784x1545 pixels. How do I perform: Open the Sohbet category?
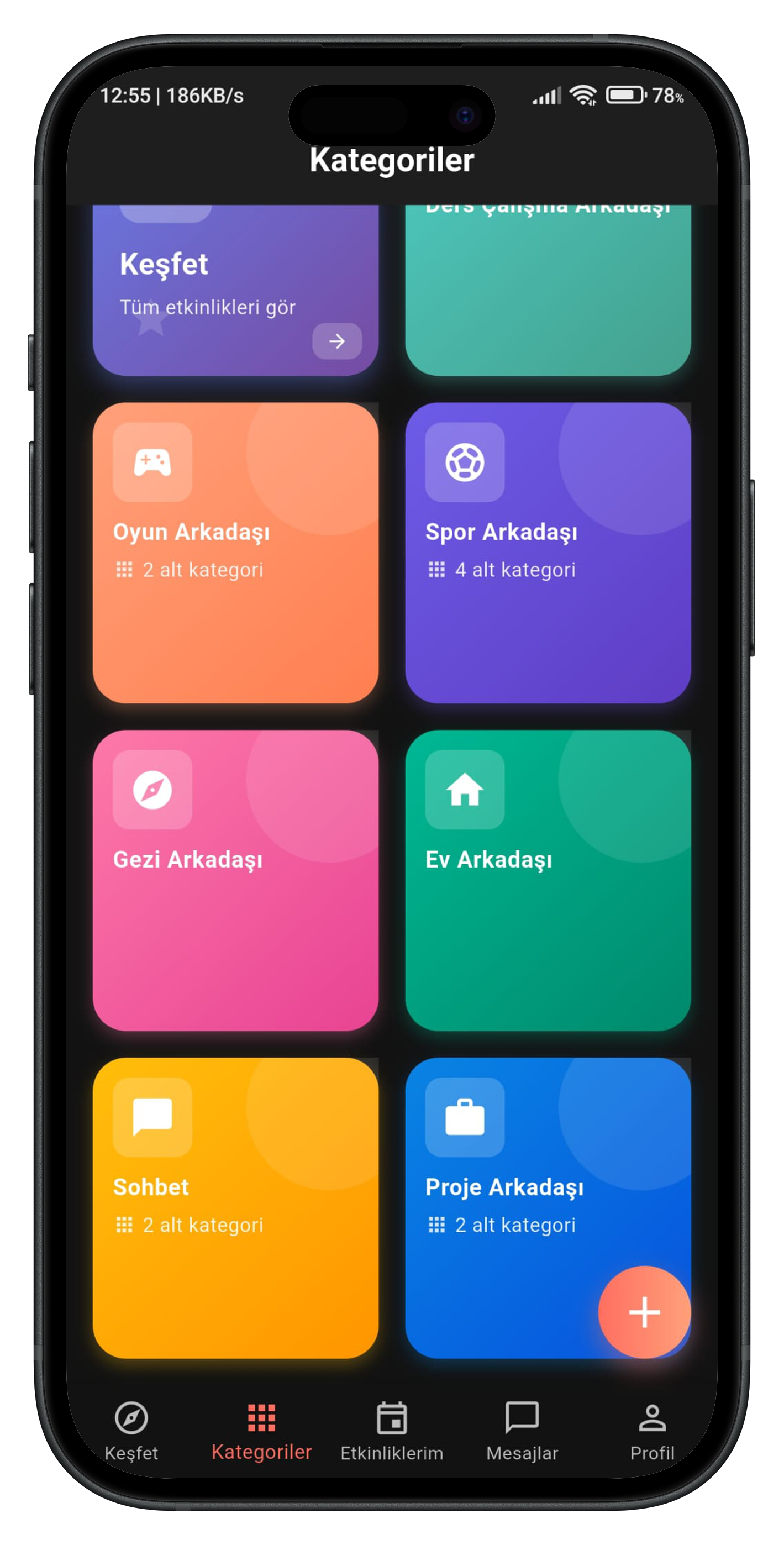(235, 1207)
